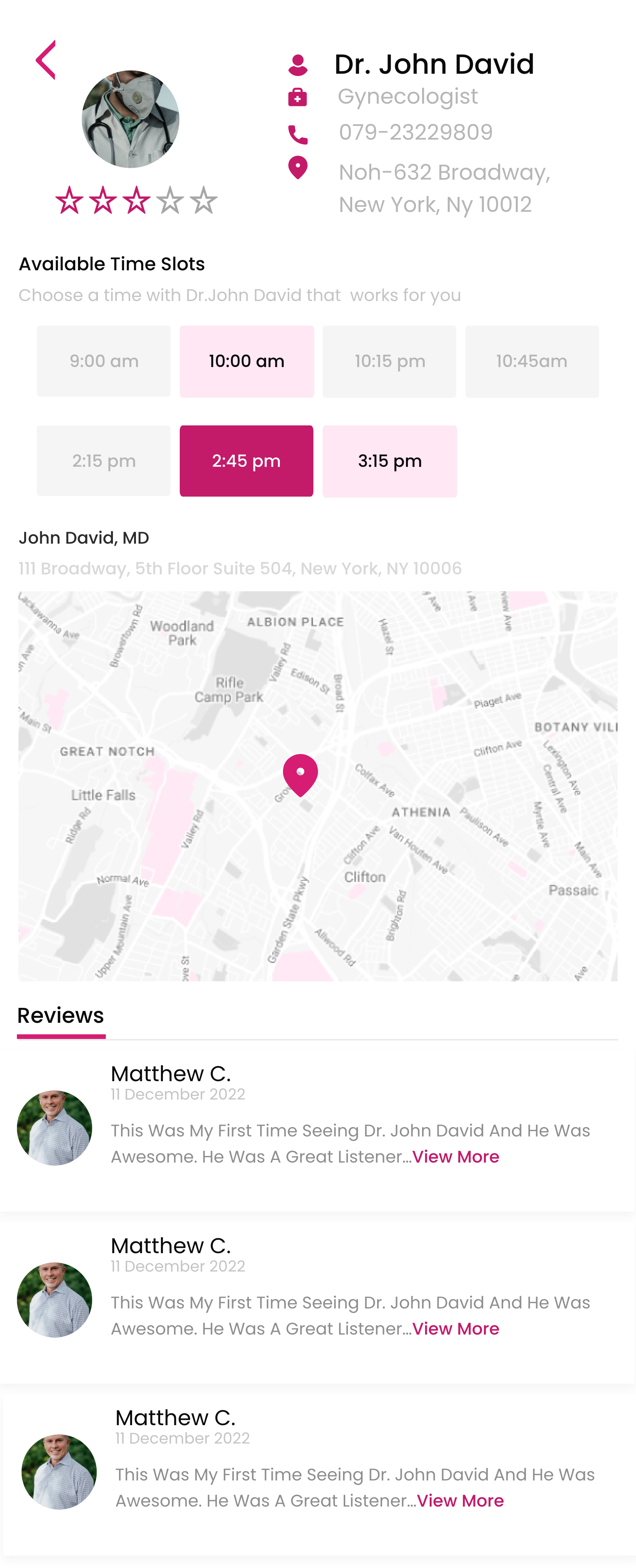Pick the 10:15 pm time slot
Screen dimensions: 636x1568
(x=389, y=361)
